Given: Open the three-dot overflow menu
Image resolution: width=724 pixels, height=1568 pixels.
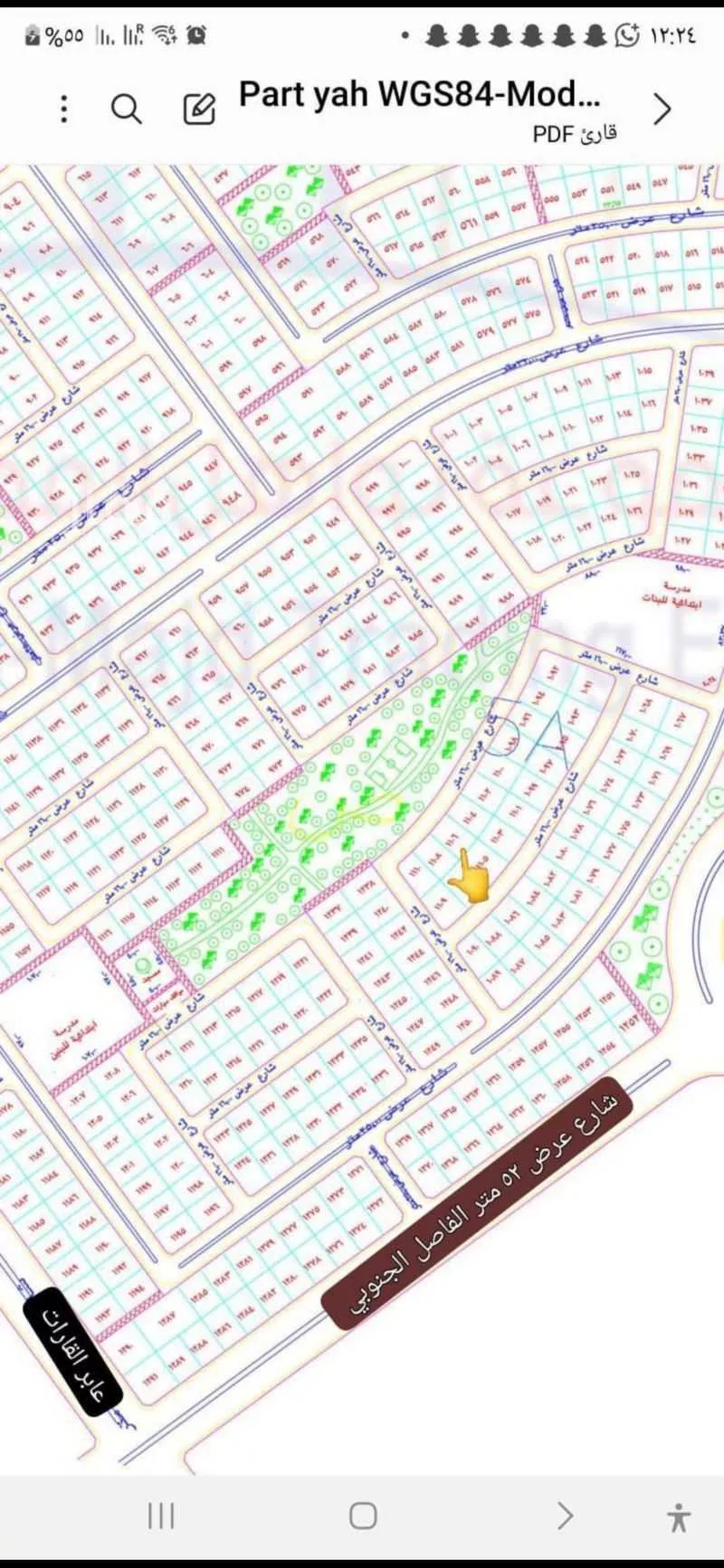Looking at the screenshot, I should point(64,109).
